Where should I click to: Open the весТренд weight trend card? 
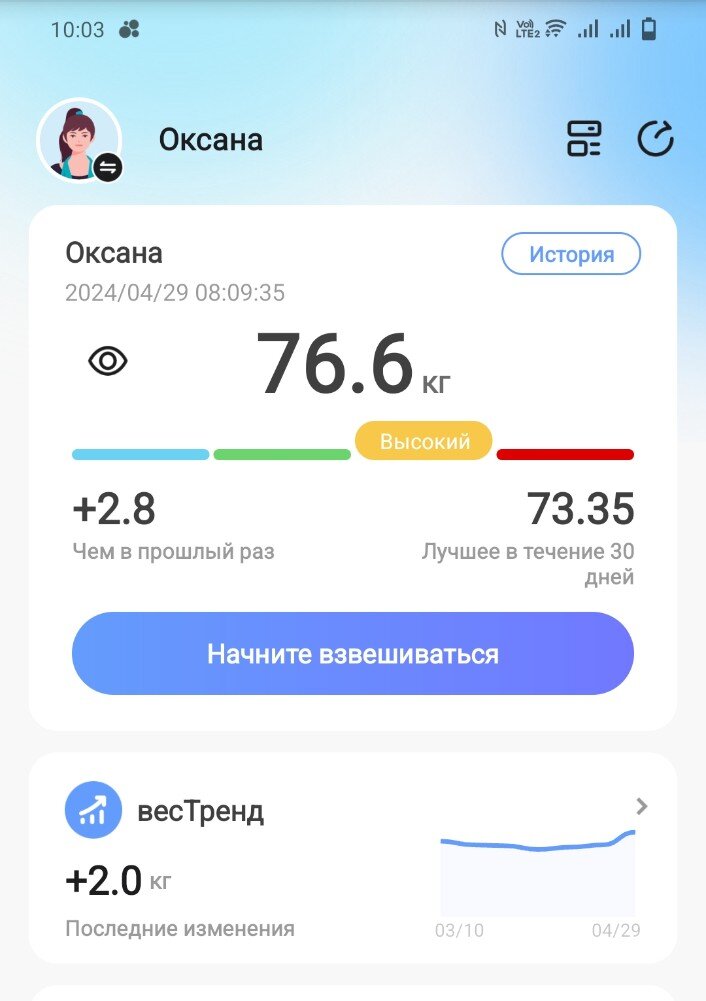(x=250, y=860)
